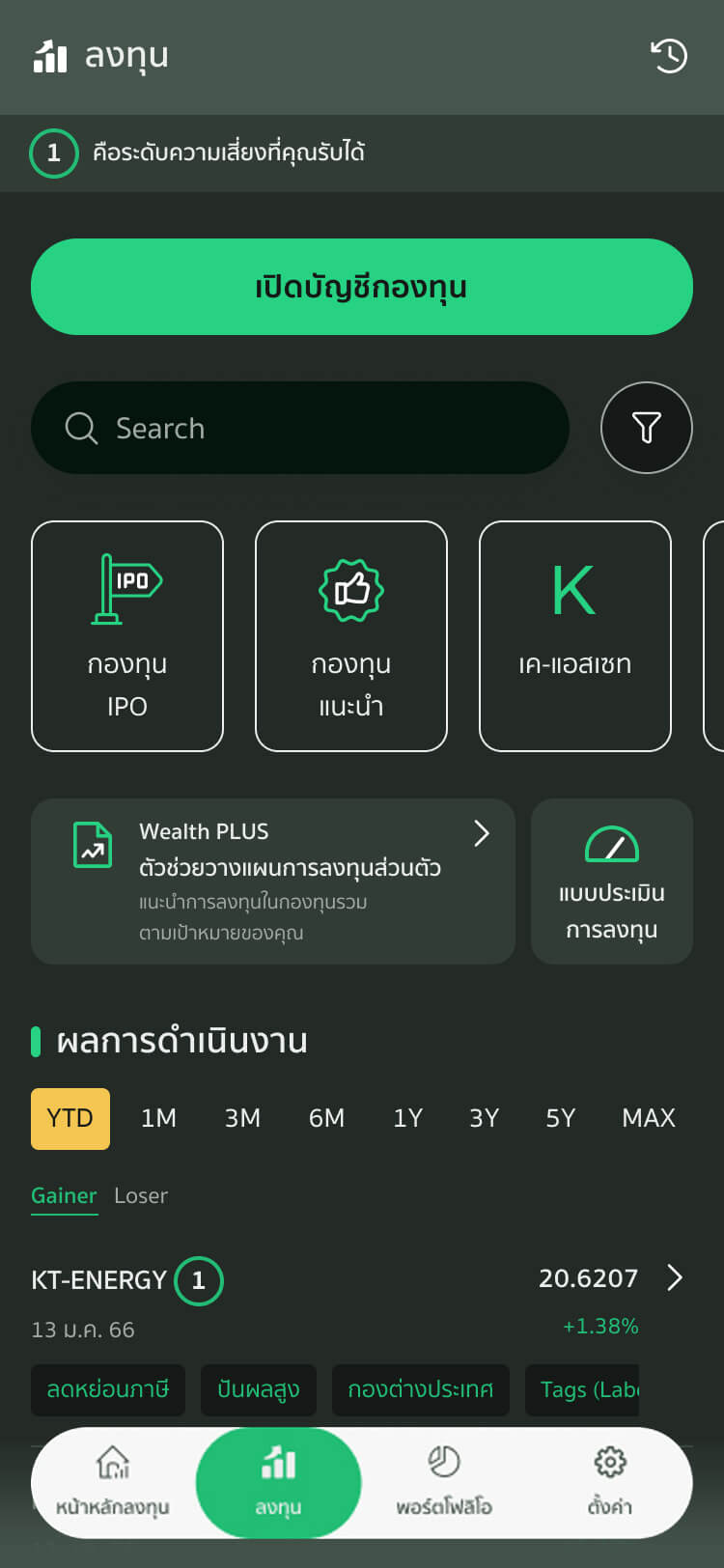Image resolution: width=724 pixels, height=1568 pixels.
Task: Open the กองทุนแนะนำ card
Action: pos(351,635)
